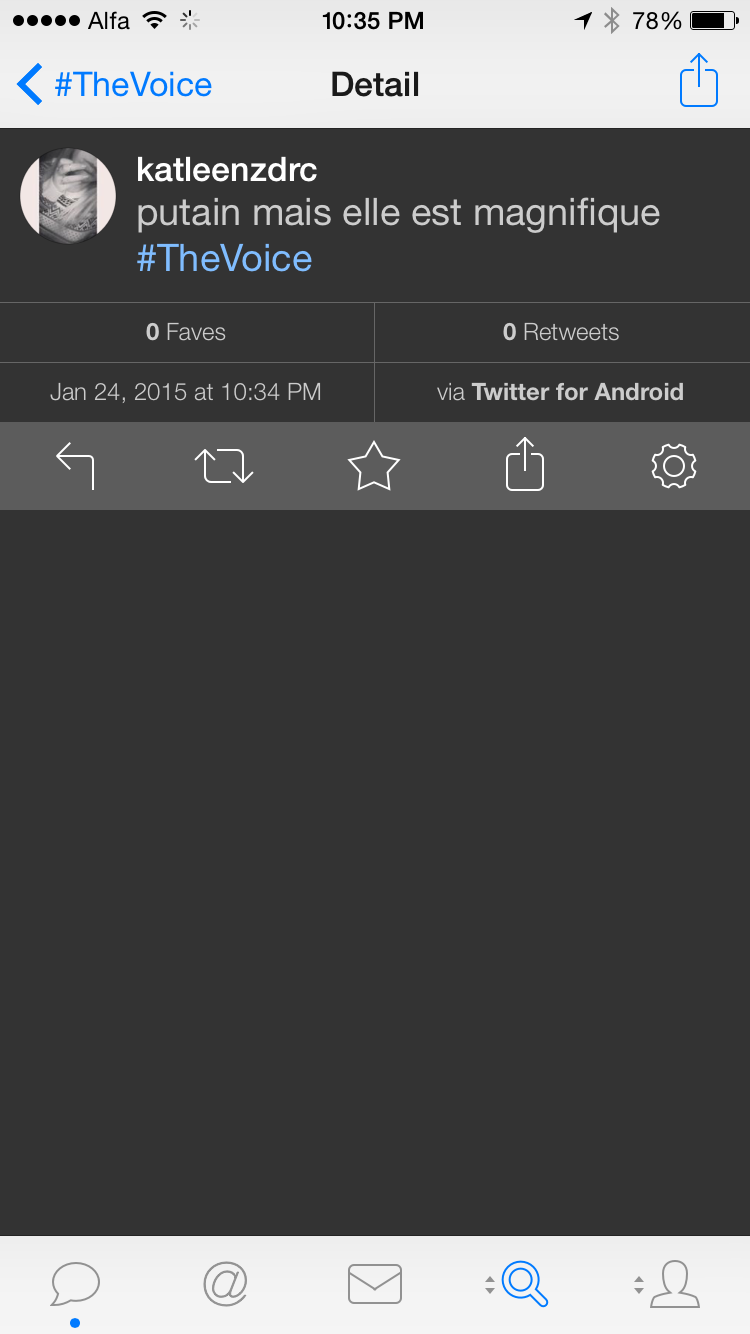This screenshot has width=750, height=1334.
Task: Switch to the Mentions tab
Action: pyautogui.click(x=225, y=1284)
